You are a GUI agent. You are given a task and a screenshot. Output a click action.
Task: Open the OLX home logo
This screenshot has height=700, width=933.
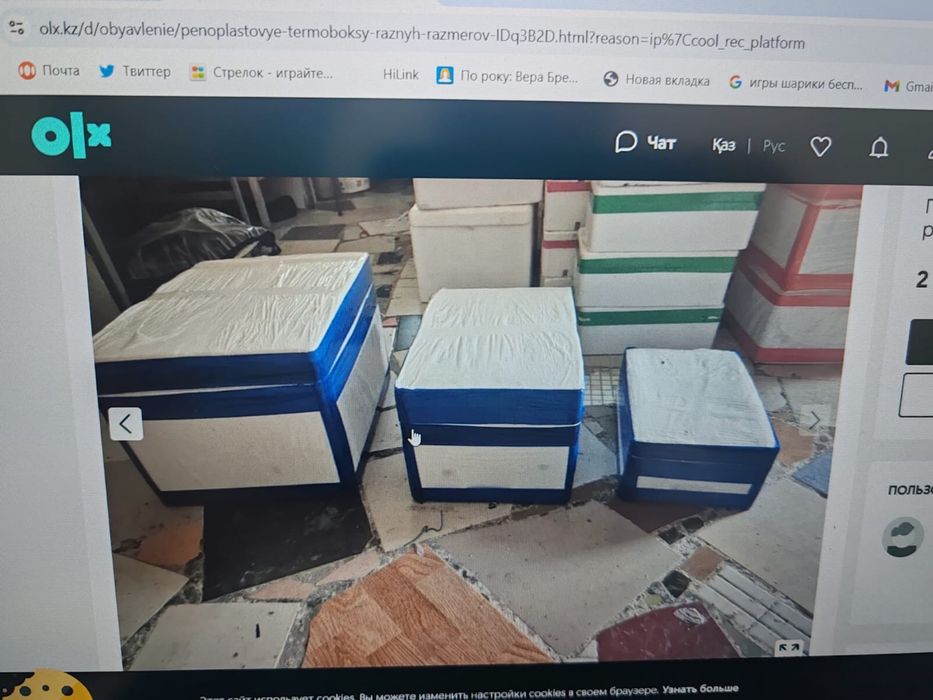click(70, 136)
